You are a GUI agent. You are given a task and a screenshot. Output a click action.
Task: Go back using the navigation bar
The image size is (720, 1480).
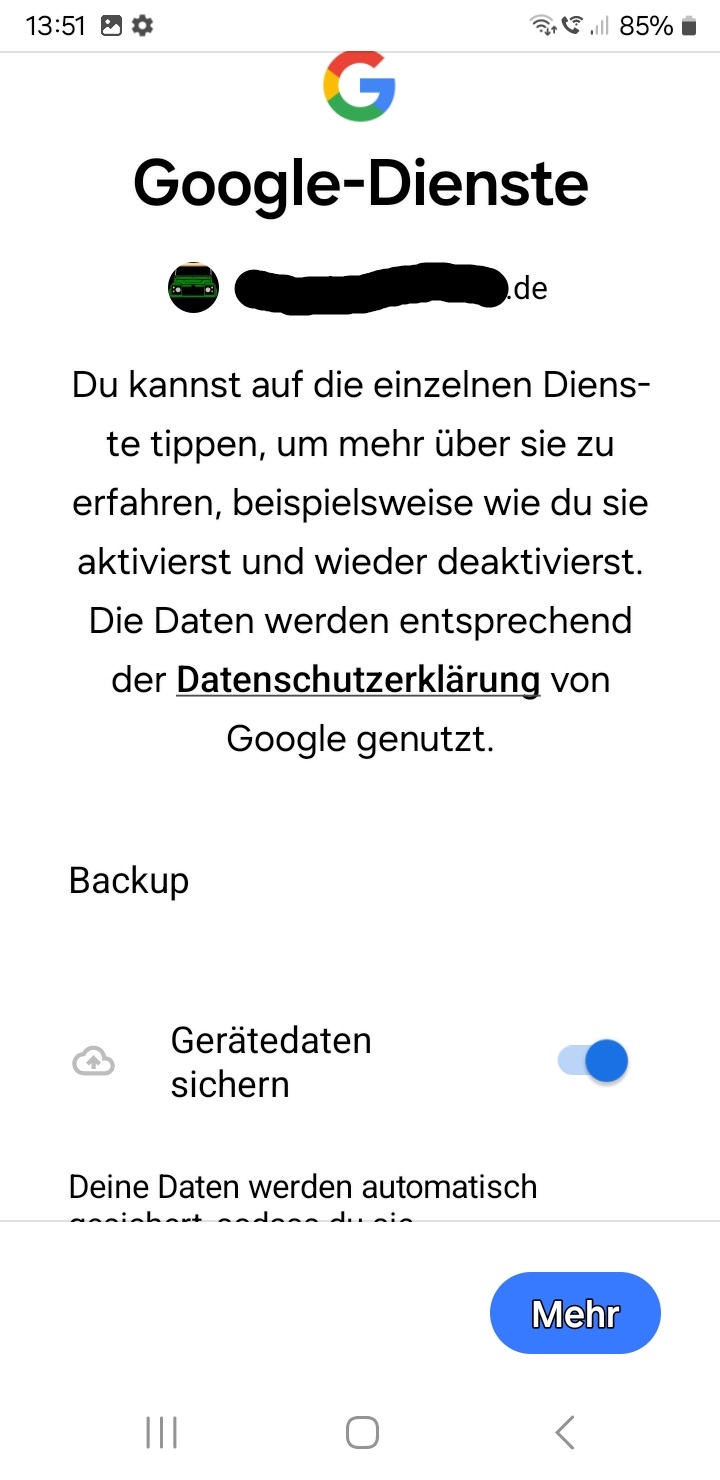565,1432
